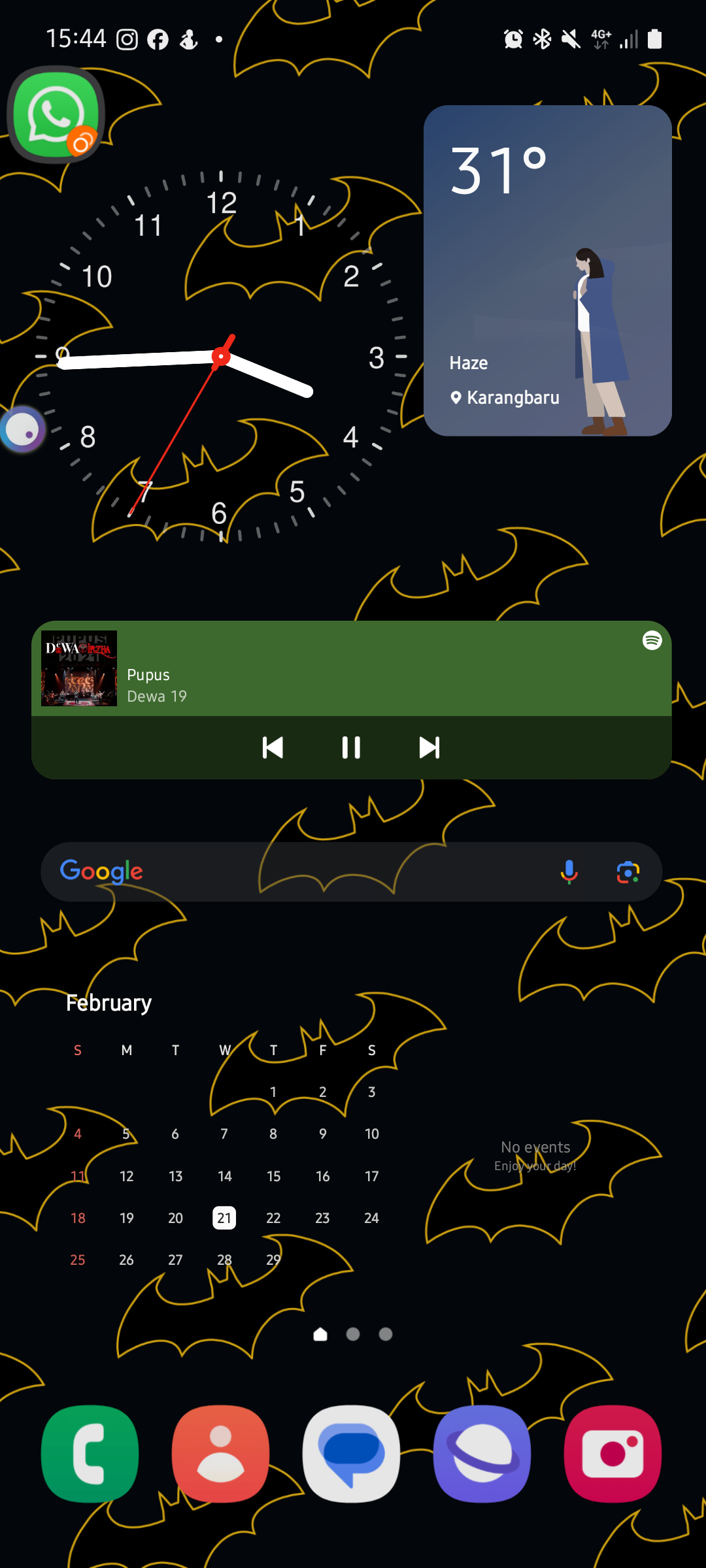This screenshot has height=1568, width=706.
Task: Select February 21 on the calendar widget
Action: 224,1218
